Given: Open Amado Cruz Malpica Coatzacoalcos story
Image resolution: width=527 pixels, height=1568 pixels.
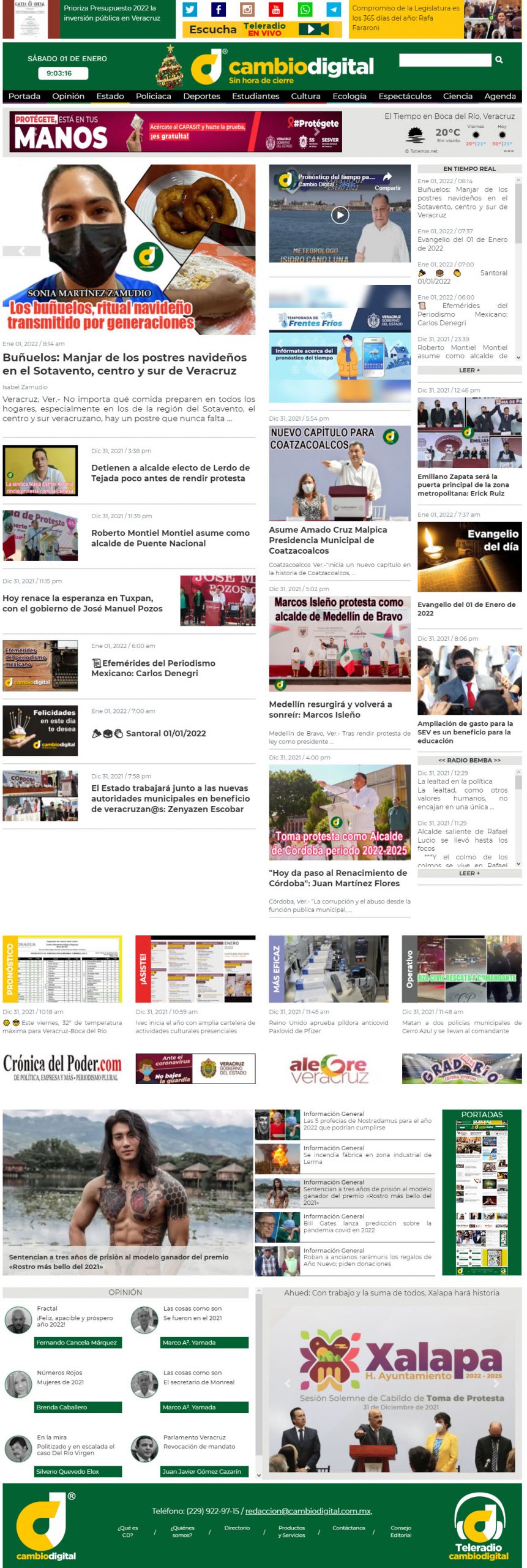Looking at the screenshot, I should tap(327, 540).
